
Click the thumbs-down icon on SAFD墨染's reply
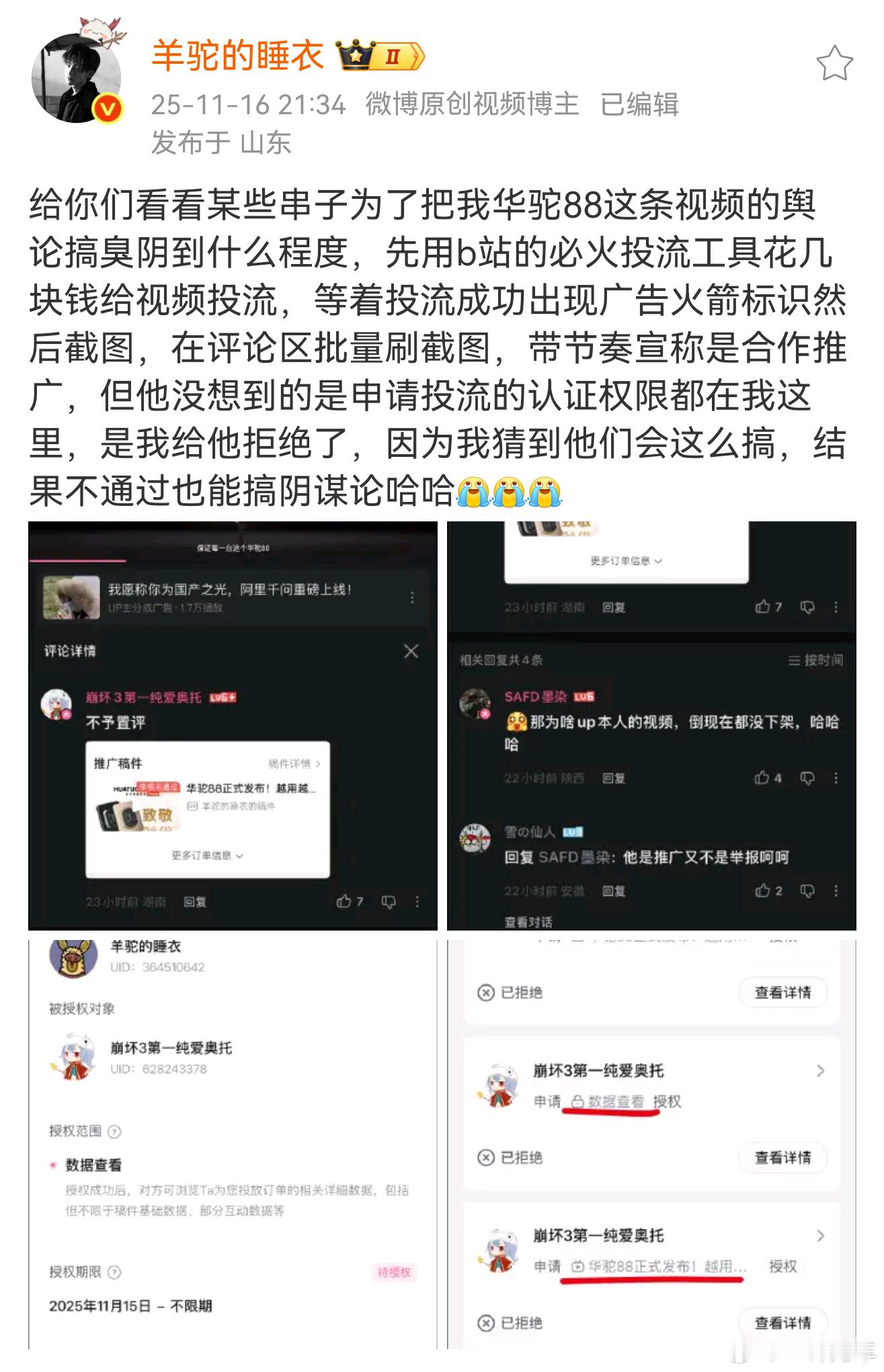[x=807, y=777]
